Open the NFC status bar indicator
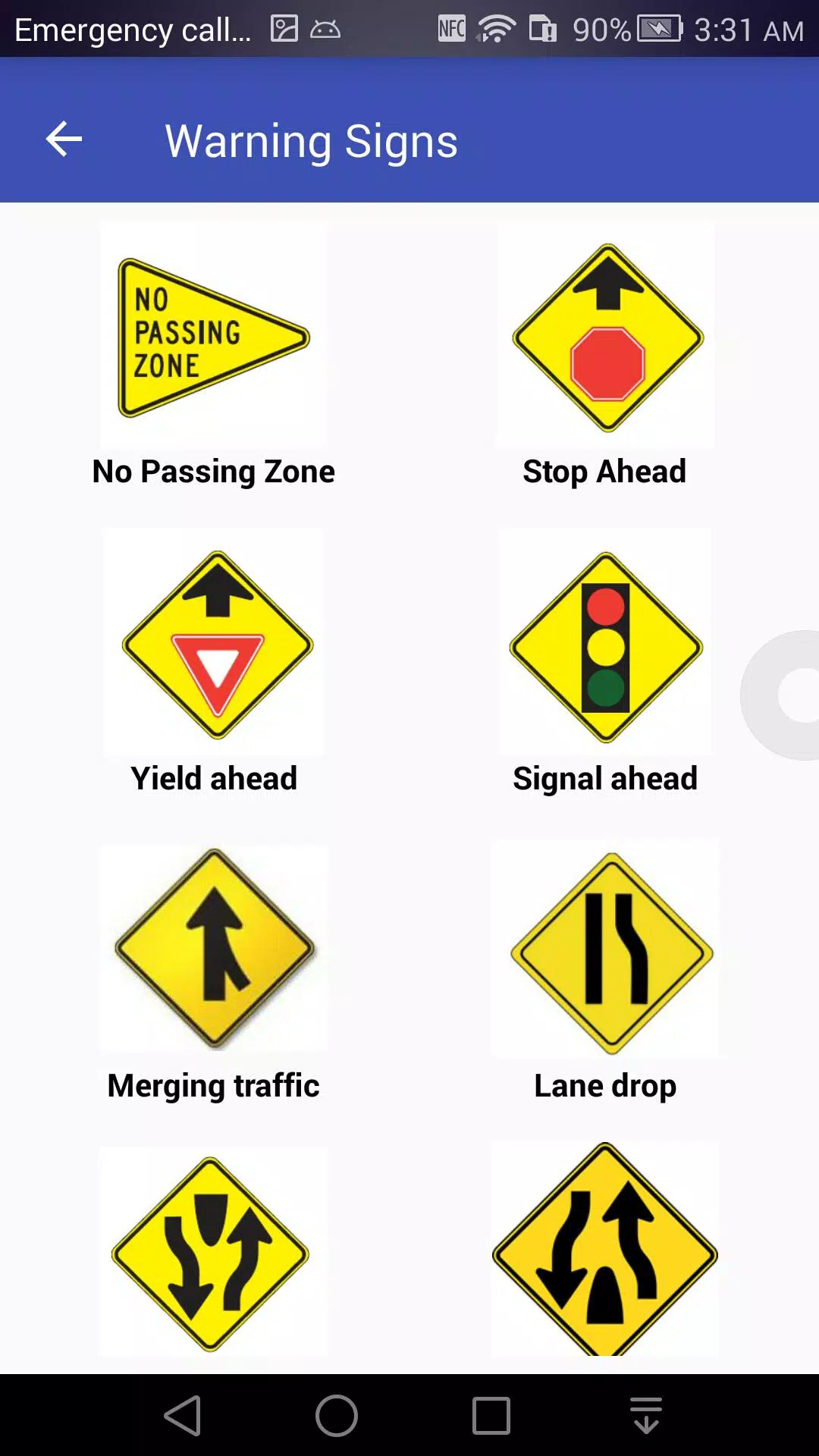The height and width of the screenshot is (1456, 819). coord(450,29)
